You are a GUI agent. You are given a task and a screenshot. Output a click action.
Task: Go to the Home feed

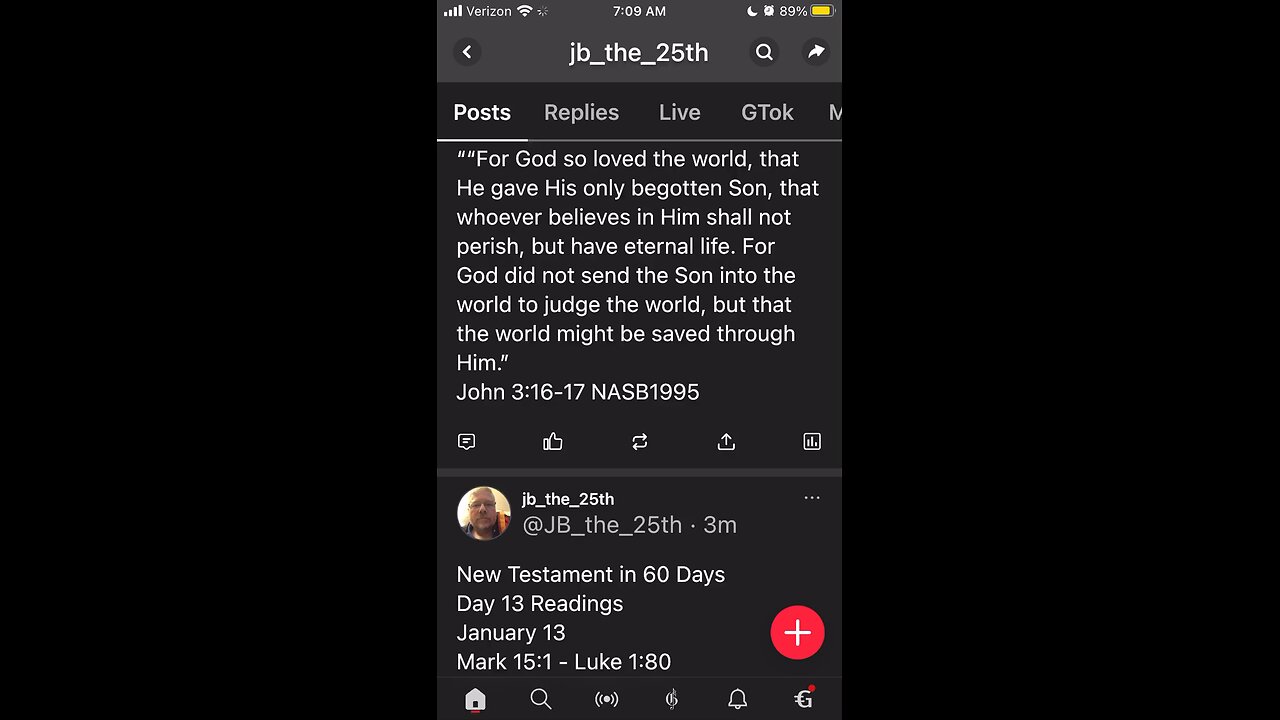(x=475, y=699)
